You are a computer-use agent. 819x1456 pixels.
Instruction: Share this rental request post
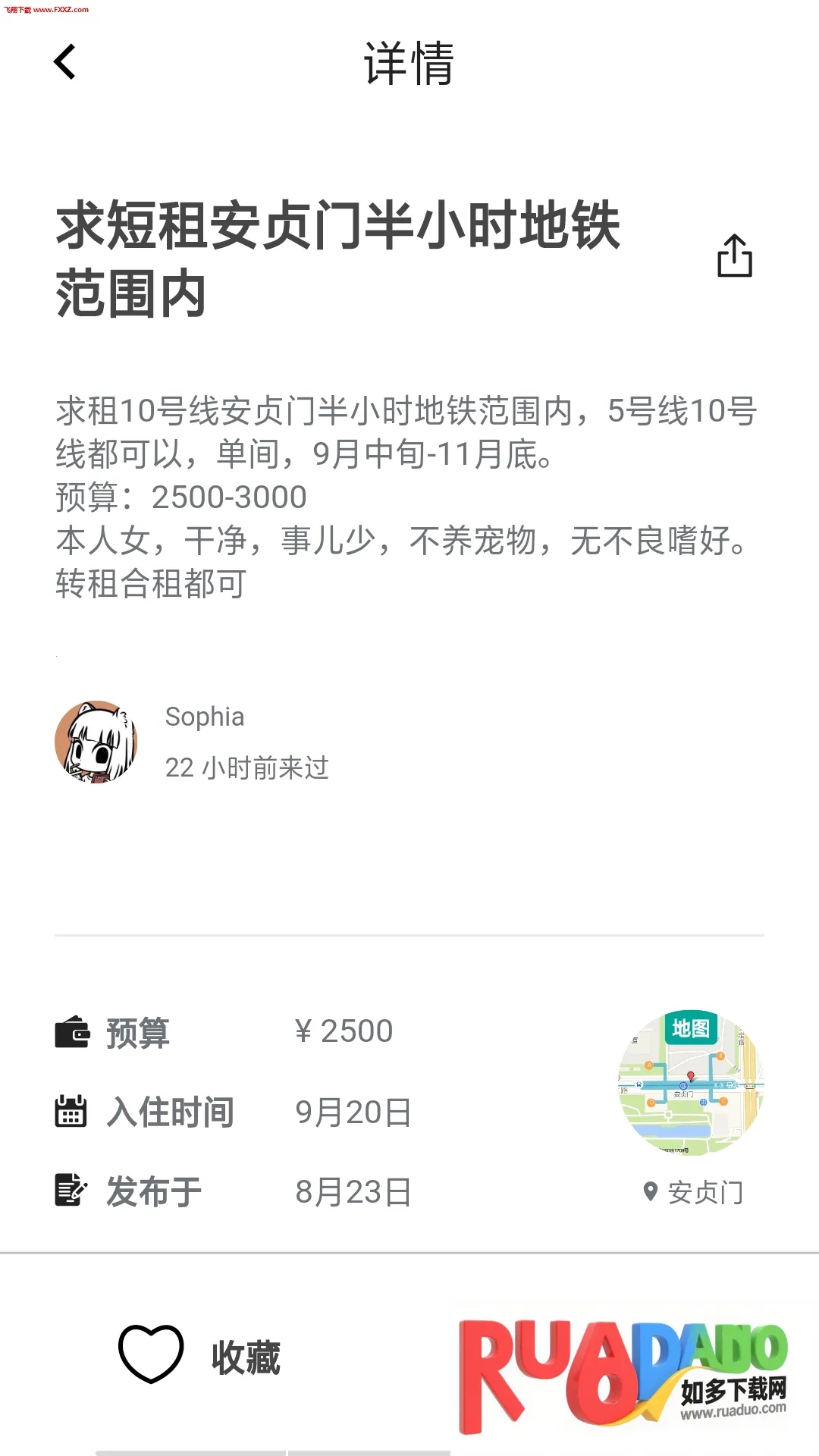[x=734, y=256]
